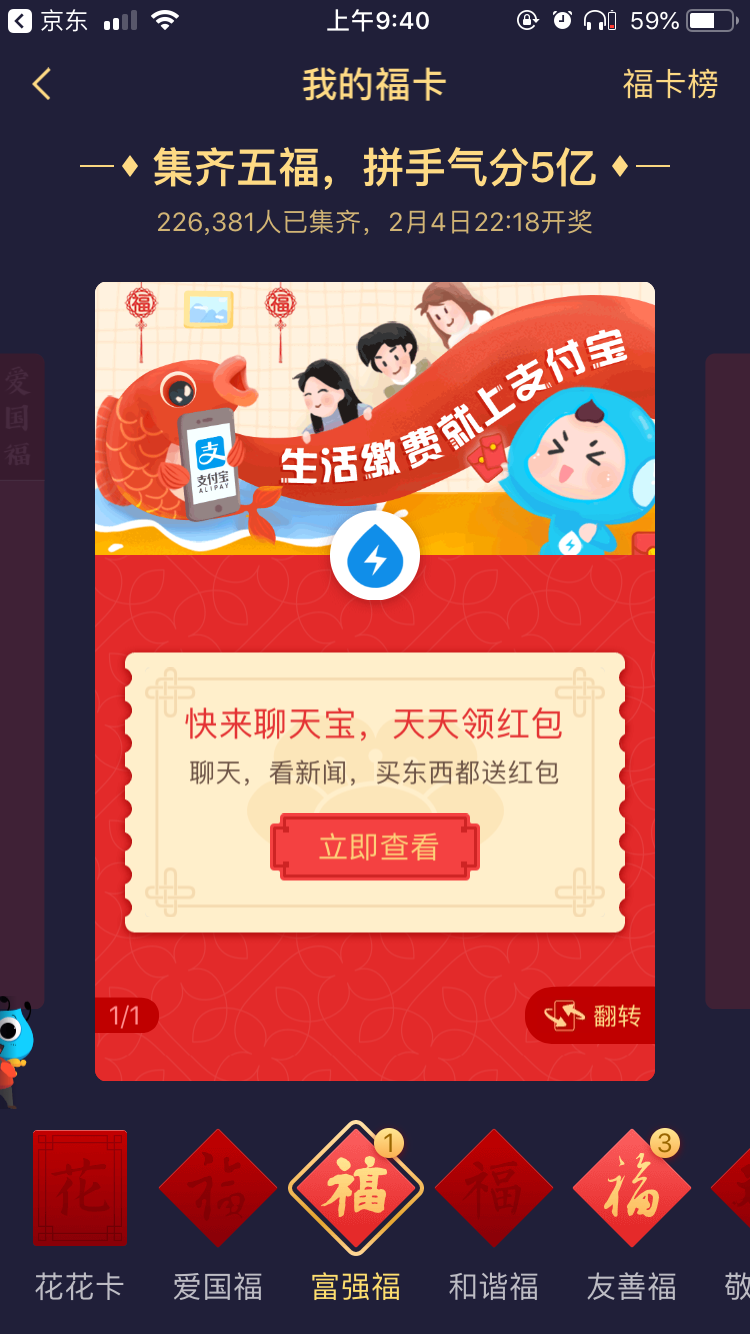The width and height of the screenshot is (750, 1334).
Task: Flip the card with 翻转
Action: (x=592, y=1016)
